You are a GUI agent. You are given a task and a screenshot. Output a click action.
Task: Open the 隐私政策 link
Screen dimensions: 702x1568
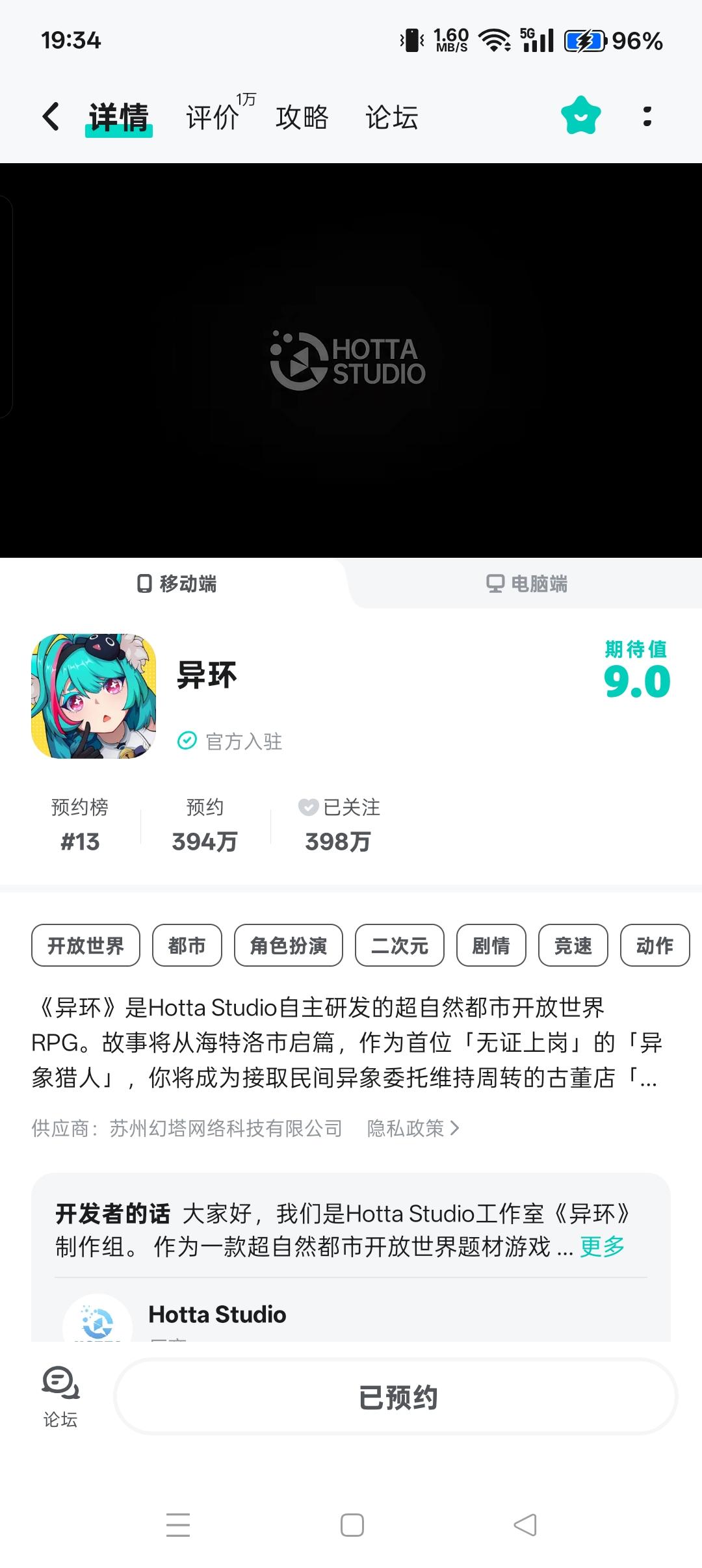(x=413, y=1128)
